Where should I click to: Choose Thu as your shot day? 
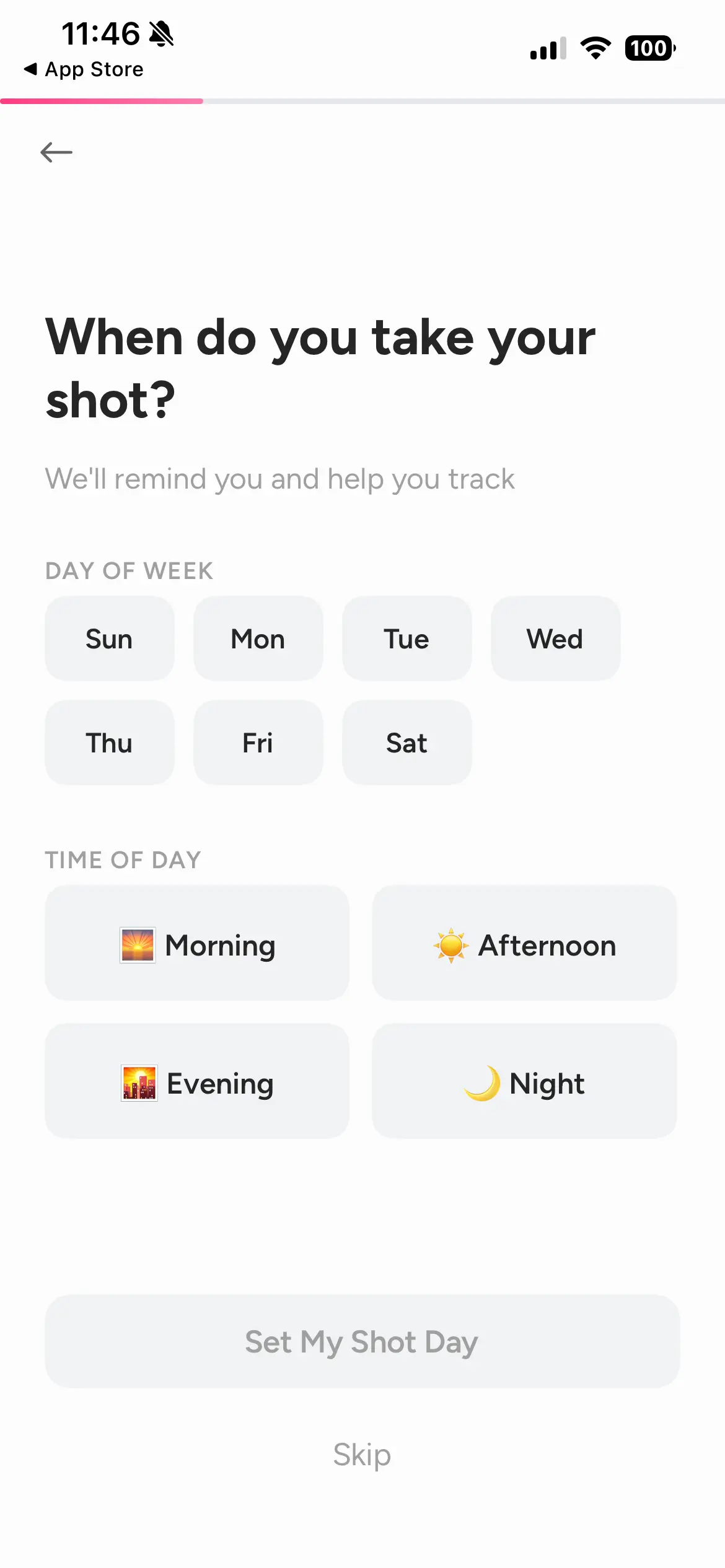pos(110,743)
